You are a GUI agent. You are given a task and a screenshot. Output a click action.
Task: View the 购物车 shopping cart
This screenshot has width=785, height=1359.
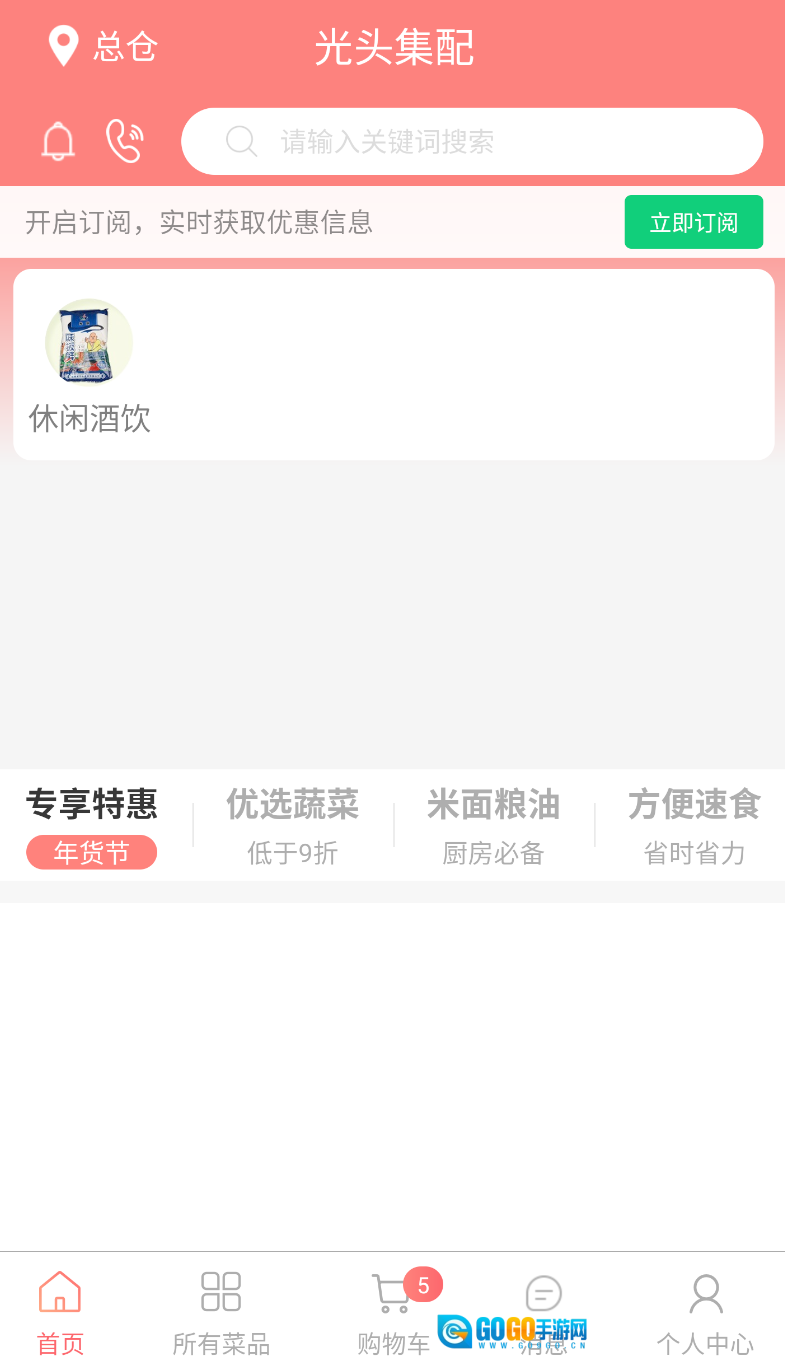pyautogui.click(x=393, y=1310)
